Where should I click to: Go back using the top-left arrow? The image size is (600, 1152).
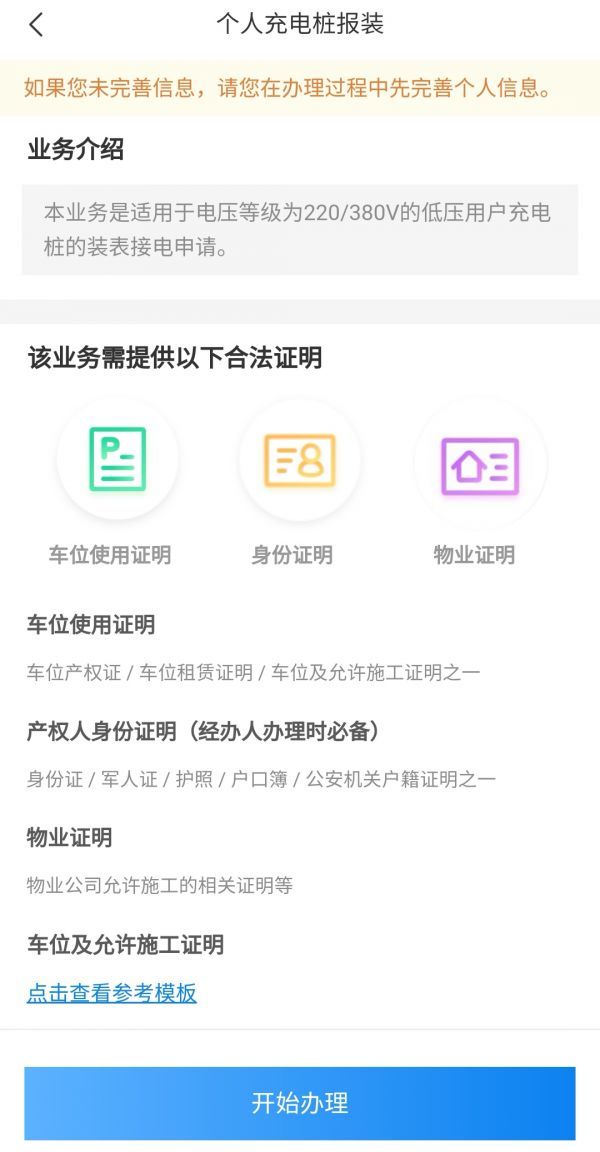tap(36, 25)
